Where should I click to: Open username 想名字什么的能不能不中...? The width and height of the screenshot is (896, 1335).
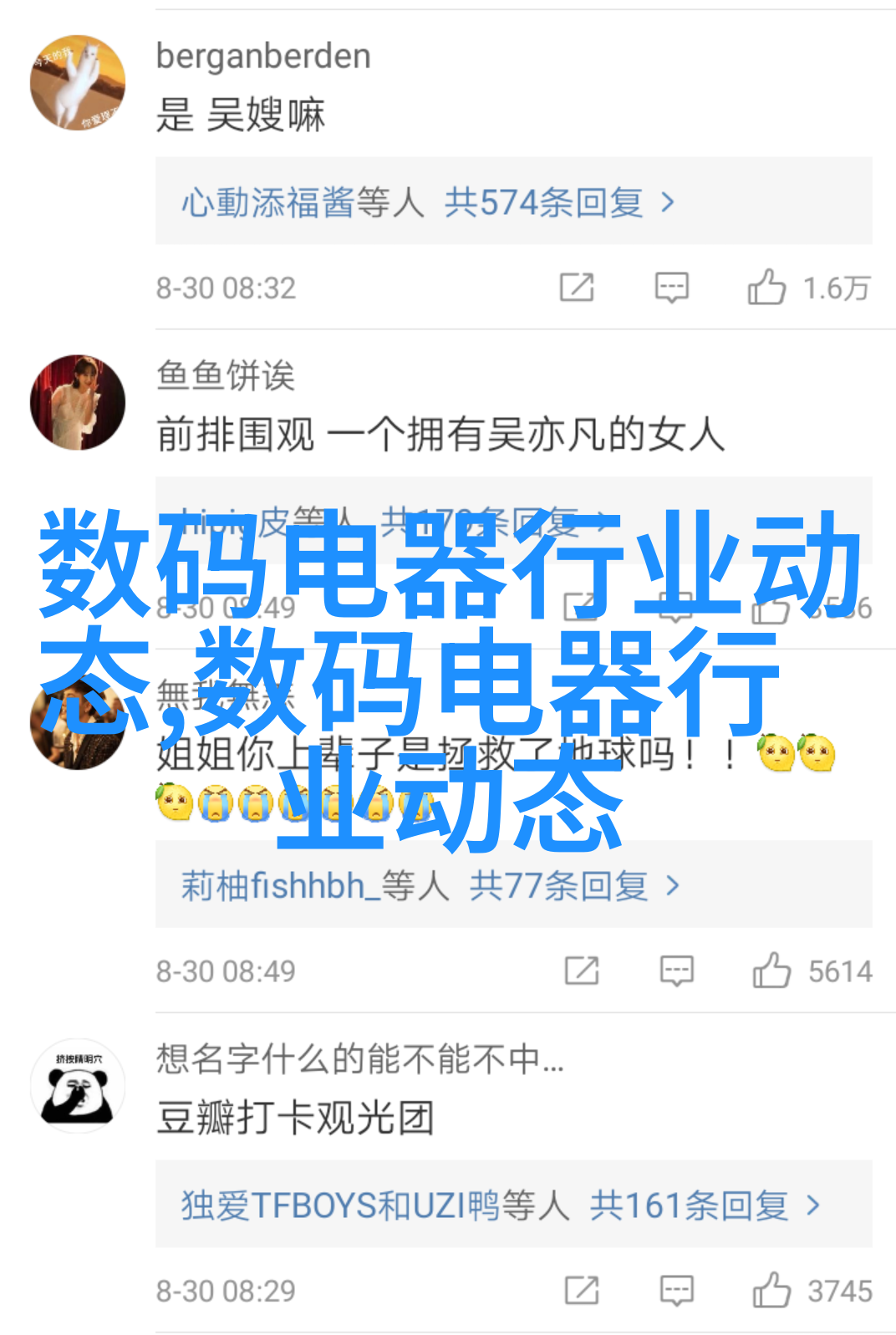(x=359, y=1059)
